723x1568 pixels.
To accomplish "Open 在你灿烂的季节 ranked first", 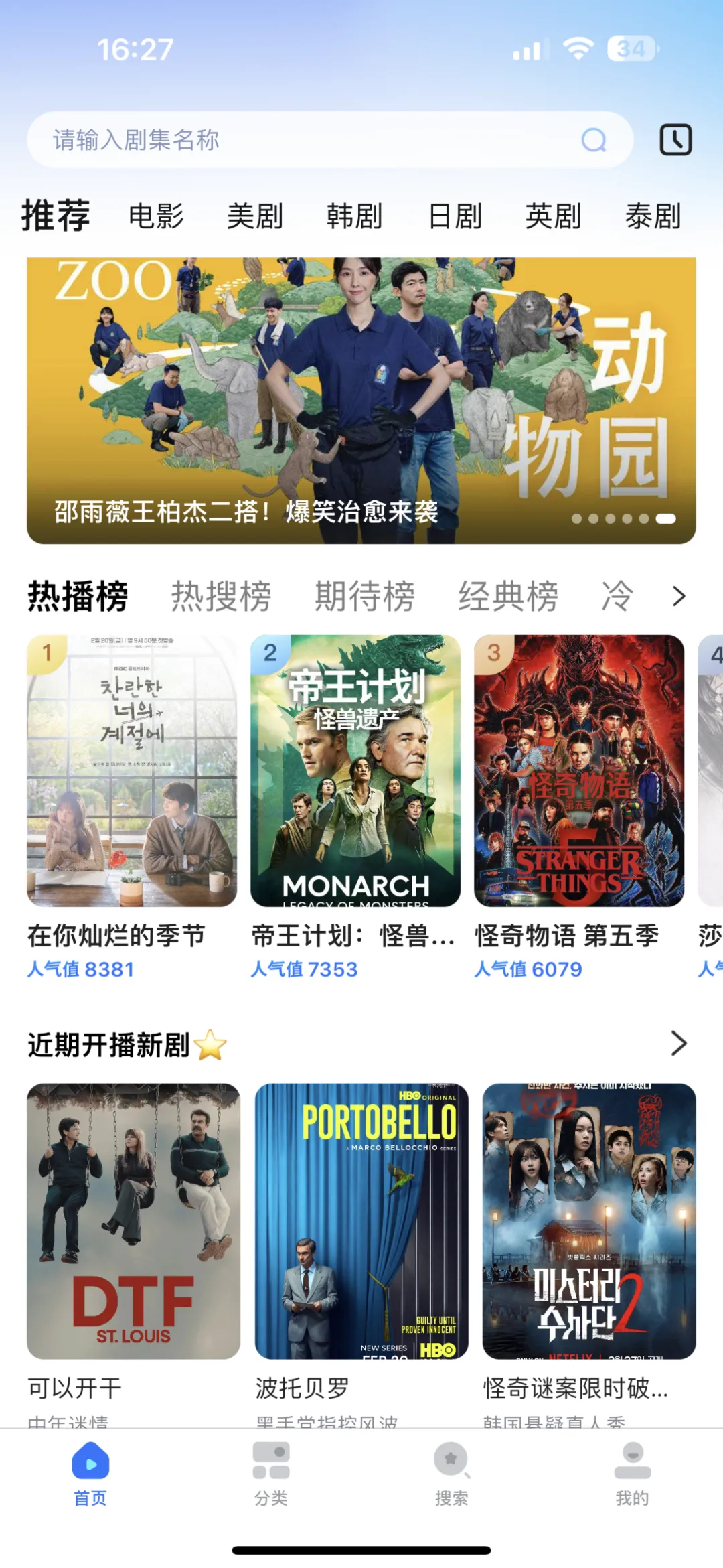I will [x=132, y=770].
